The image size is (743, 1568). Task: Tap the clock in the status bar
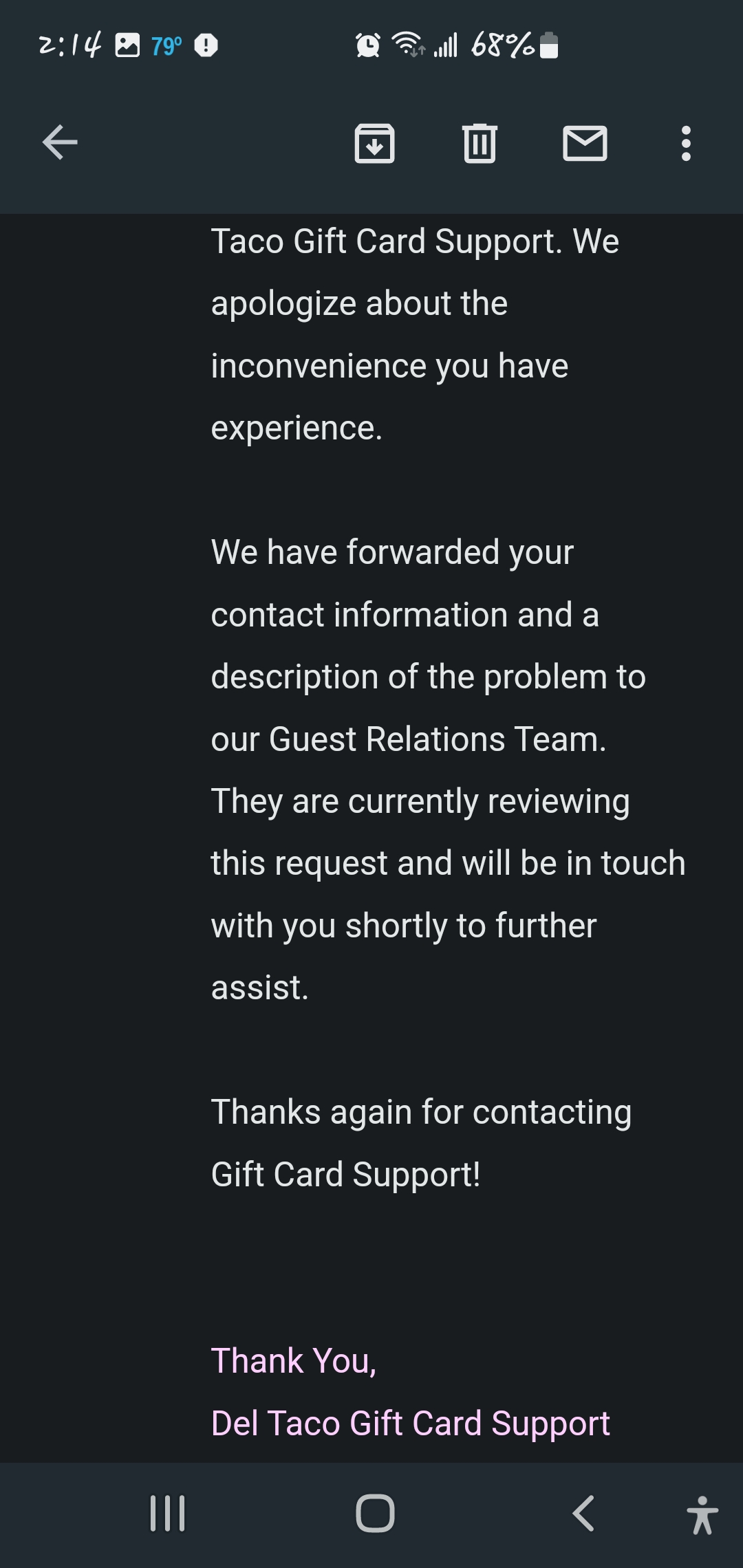pyautogui.click(x=70, y=45)
